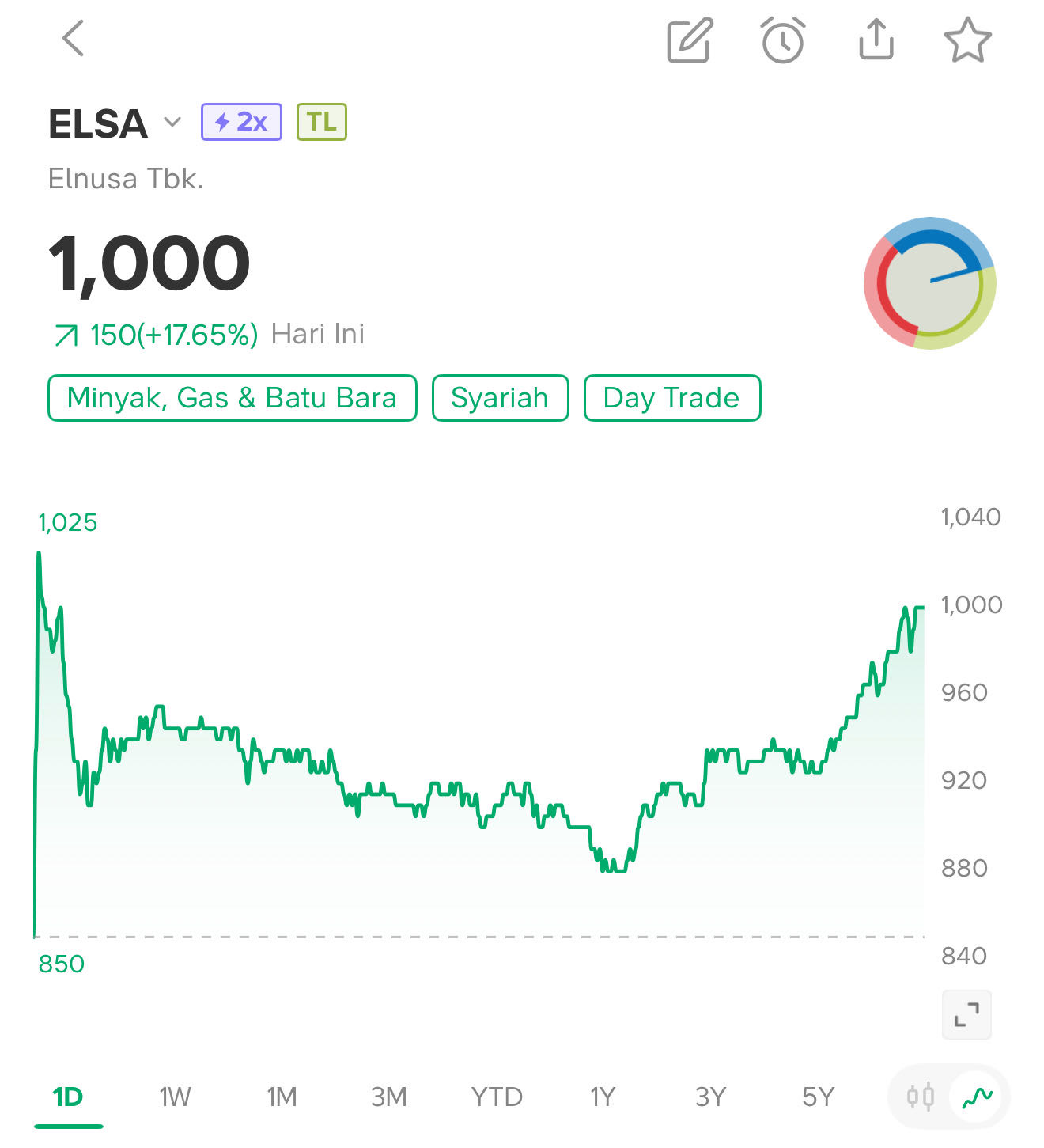Switch to candlestick chart view

click(921, 1097)
